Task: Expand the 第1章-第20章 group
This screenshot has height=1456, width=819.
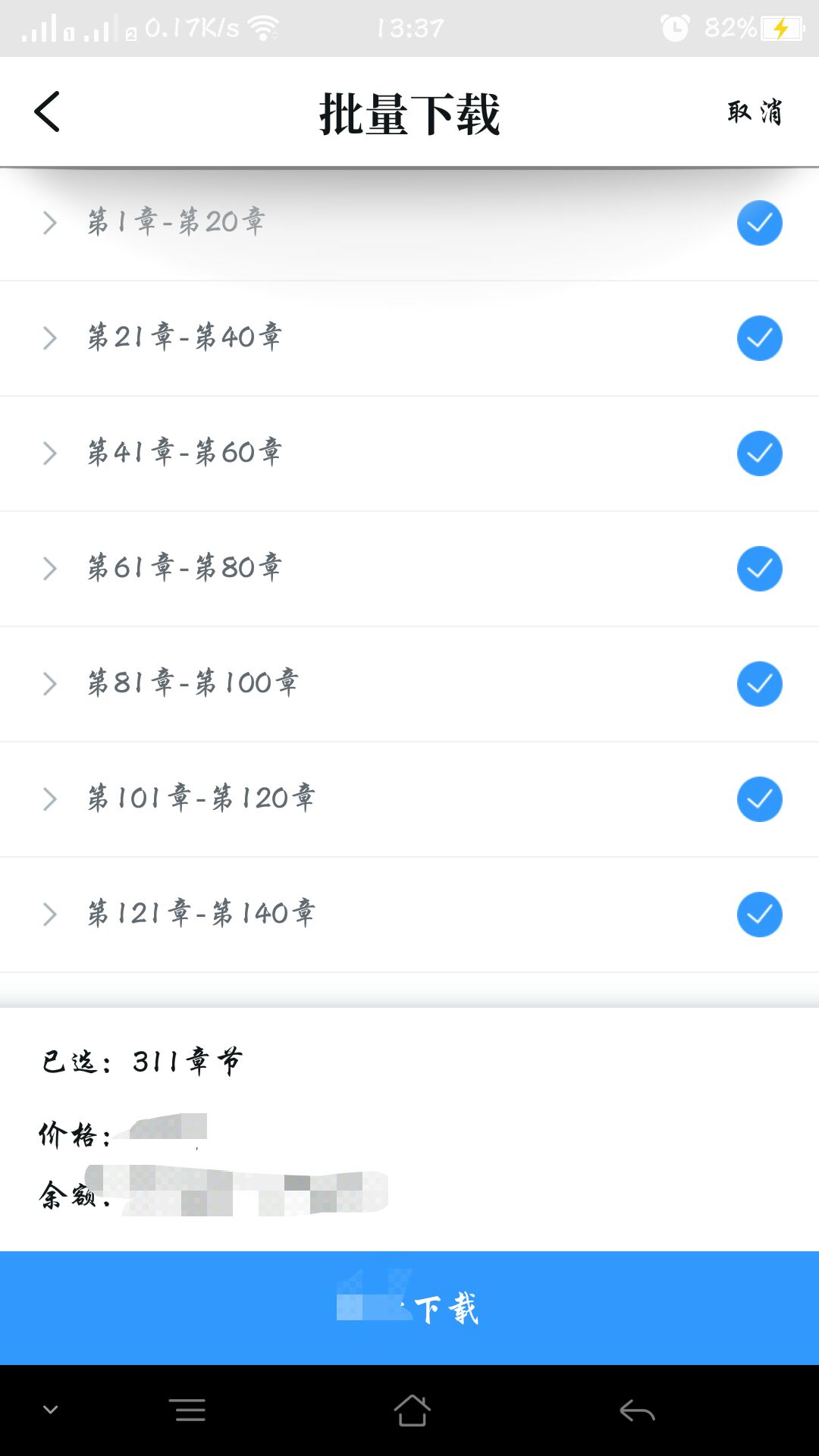Action: point(50,223)
